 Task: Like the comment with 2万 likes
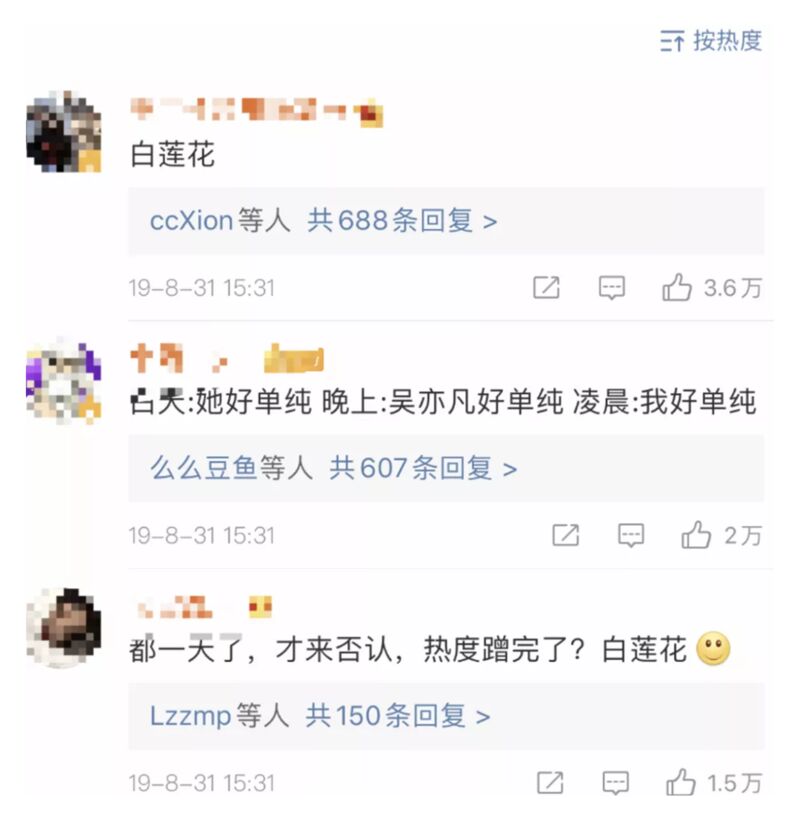[697, 536]
